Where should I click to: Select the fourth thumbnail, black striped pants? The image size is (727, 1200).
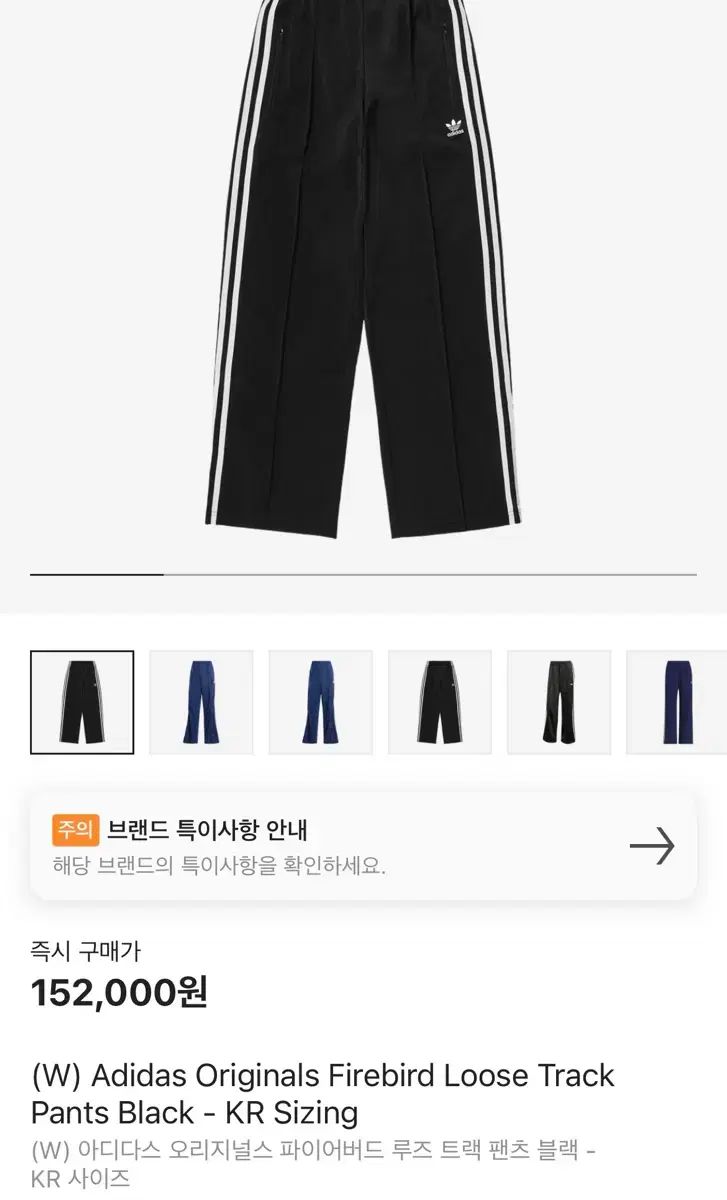tap(440, 702)
